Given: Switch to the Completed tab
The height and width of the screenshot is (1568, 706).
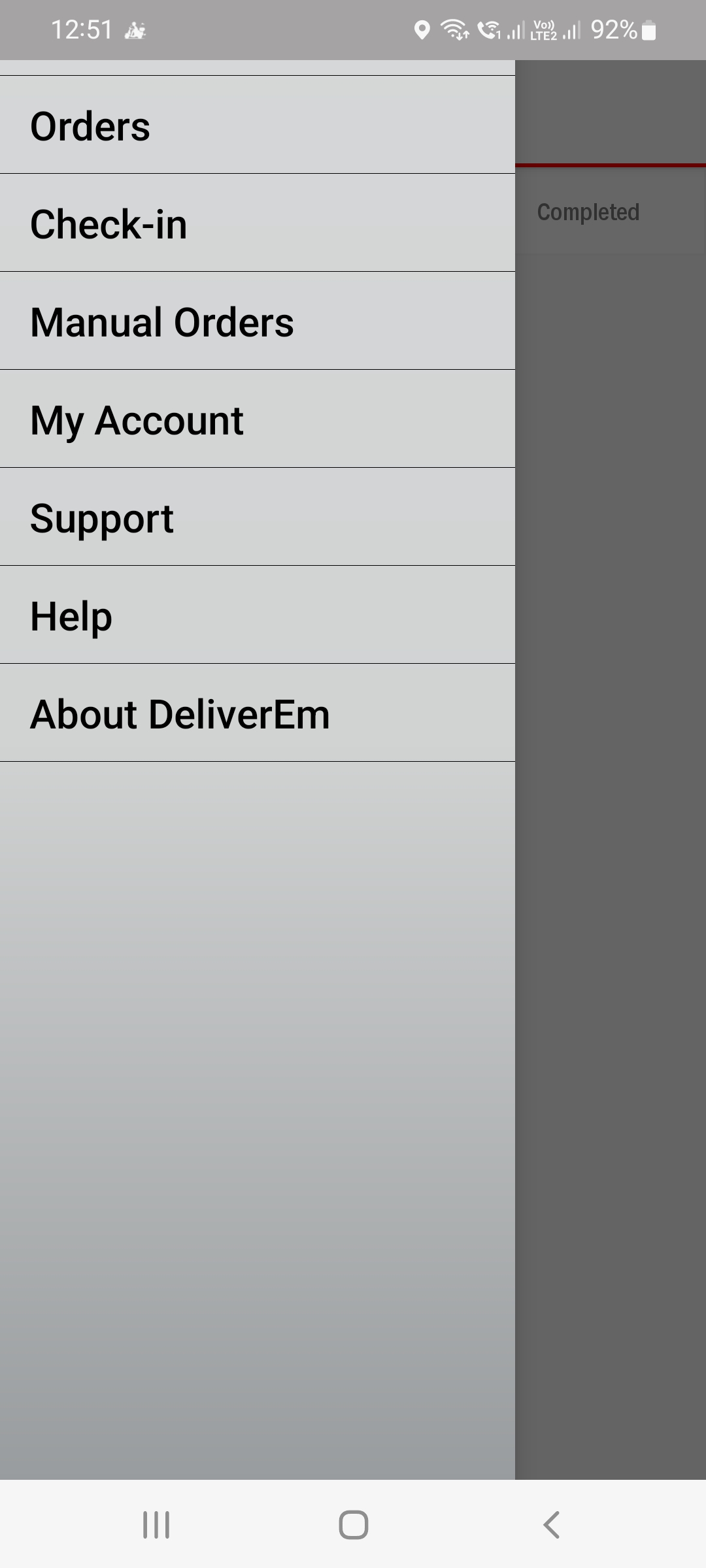Looking at the screenshot, I should click(588, 212).
